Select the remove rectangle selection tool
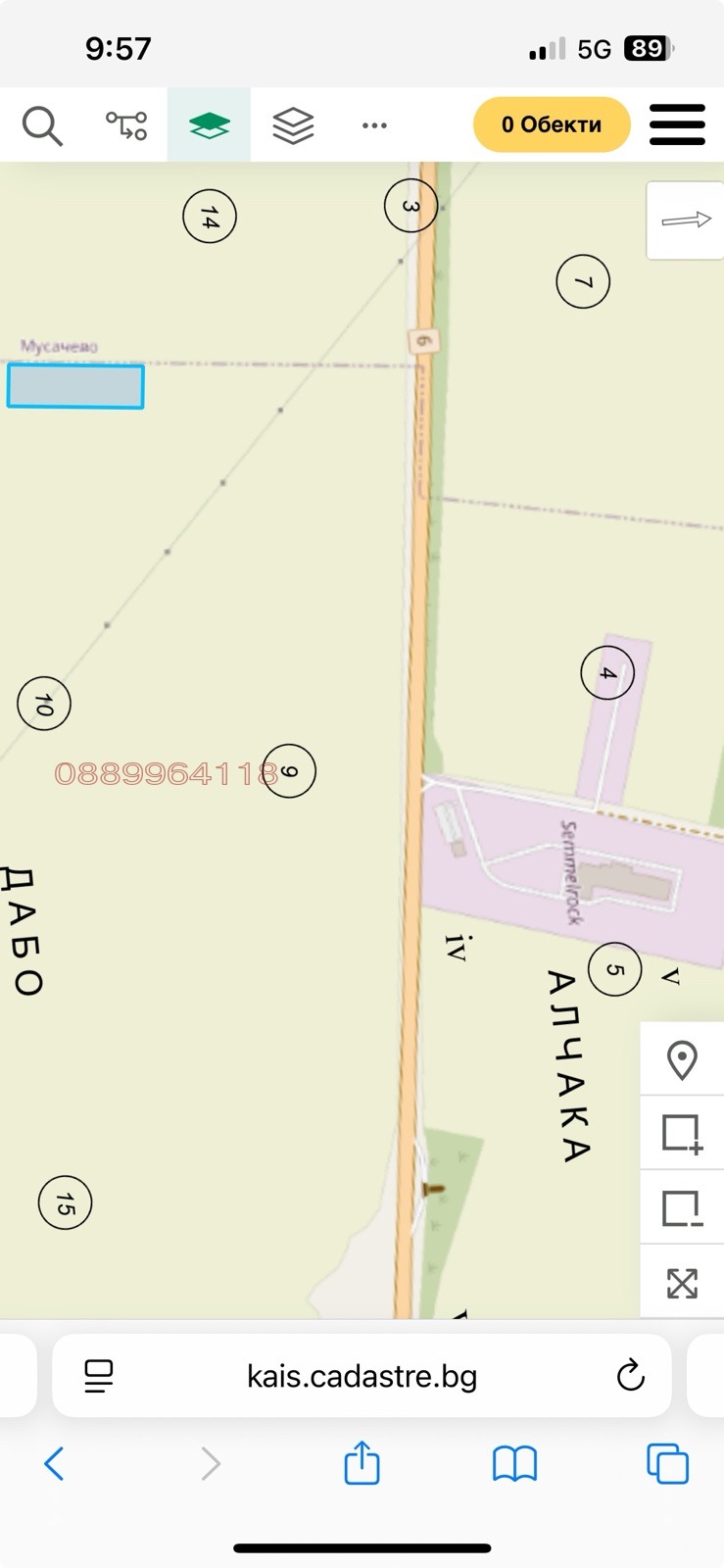The image size is (724, 1568). coord(682,1208)
